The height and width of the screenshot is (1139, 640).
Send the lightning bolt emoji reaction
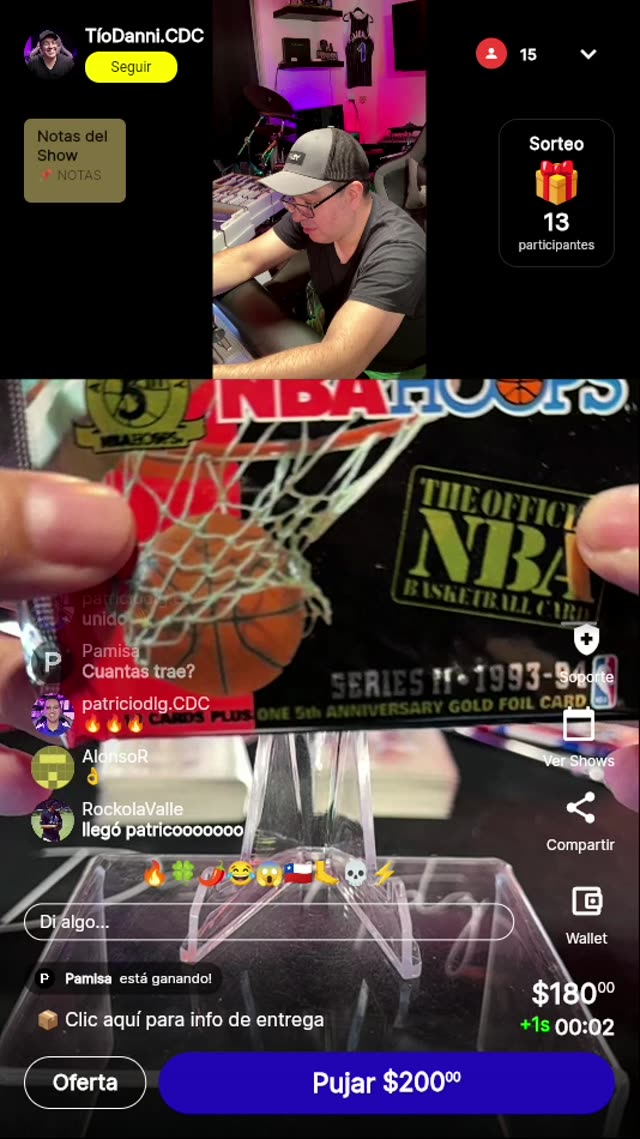coord(384,873)
